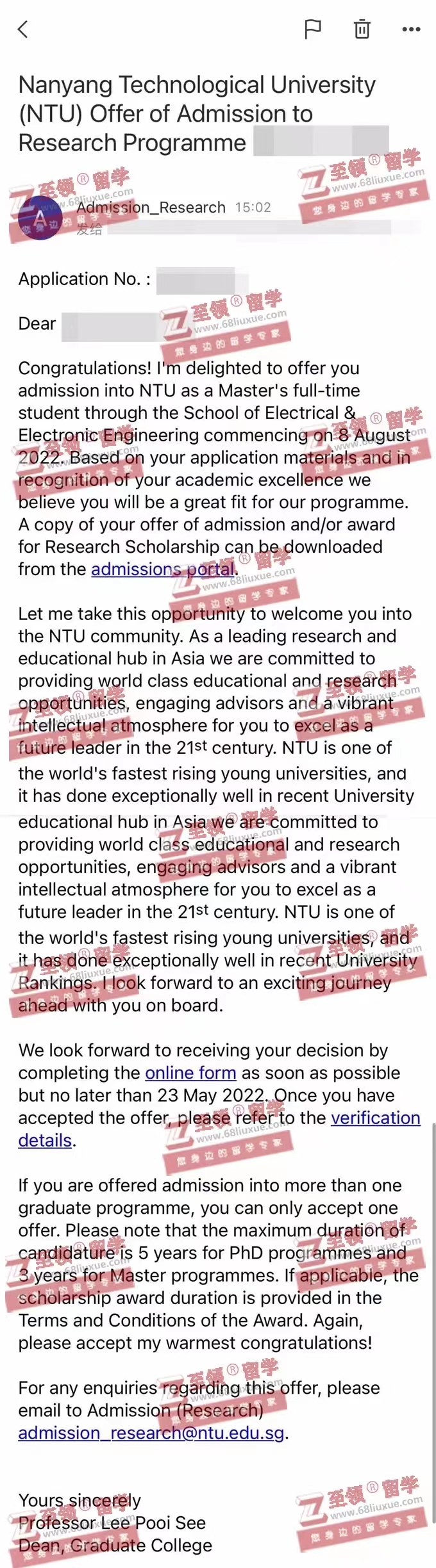This screenshot has height=1568, width=436.
Task: Flag this admission email
Action: 312,29
